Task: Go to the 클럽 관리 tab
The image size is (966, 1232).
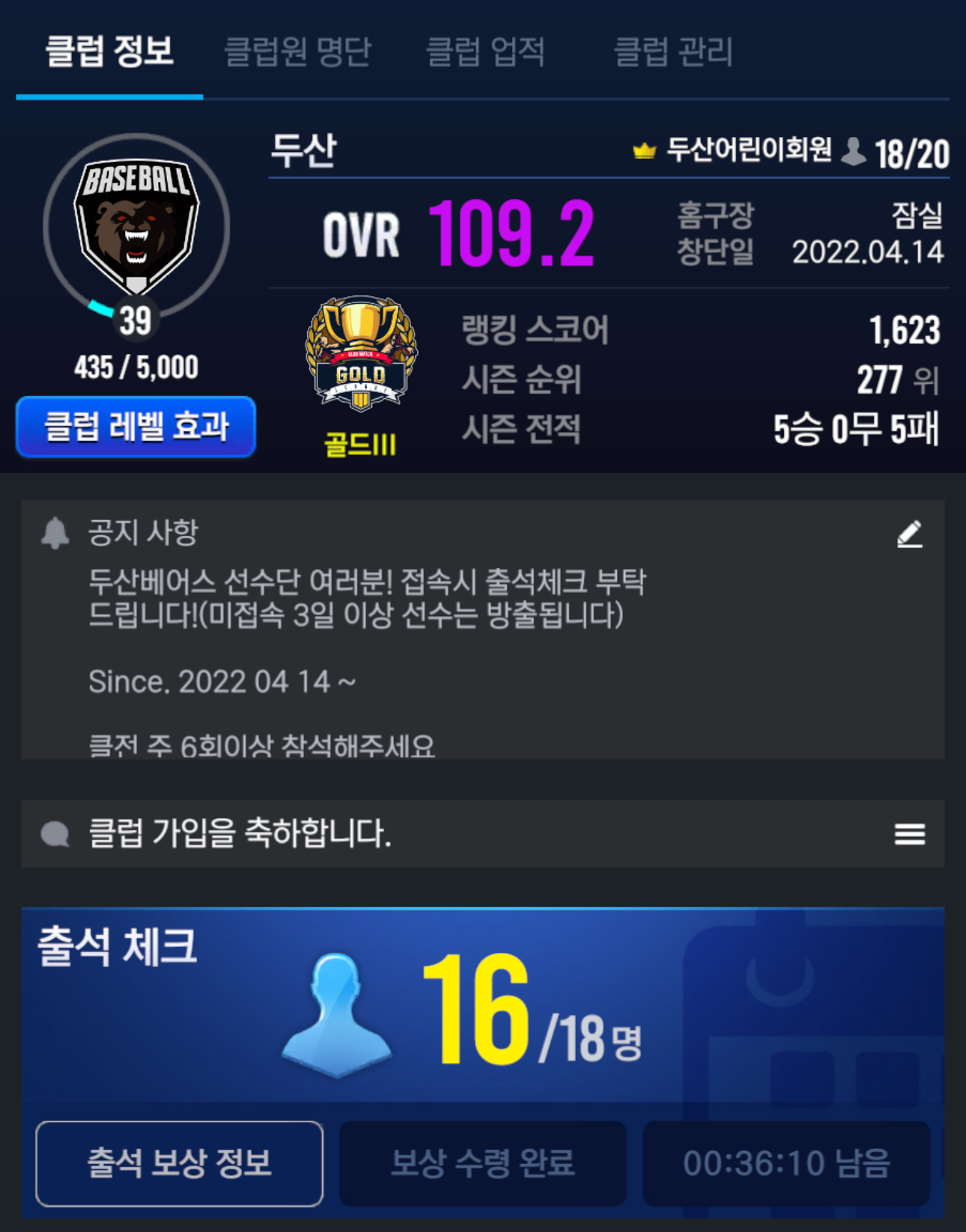Action: pos(672,52)
